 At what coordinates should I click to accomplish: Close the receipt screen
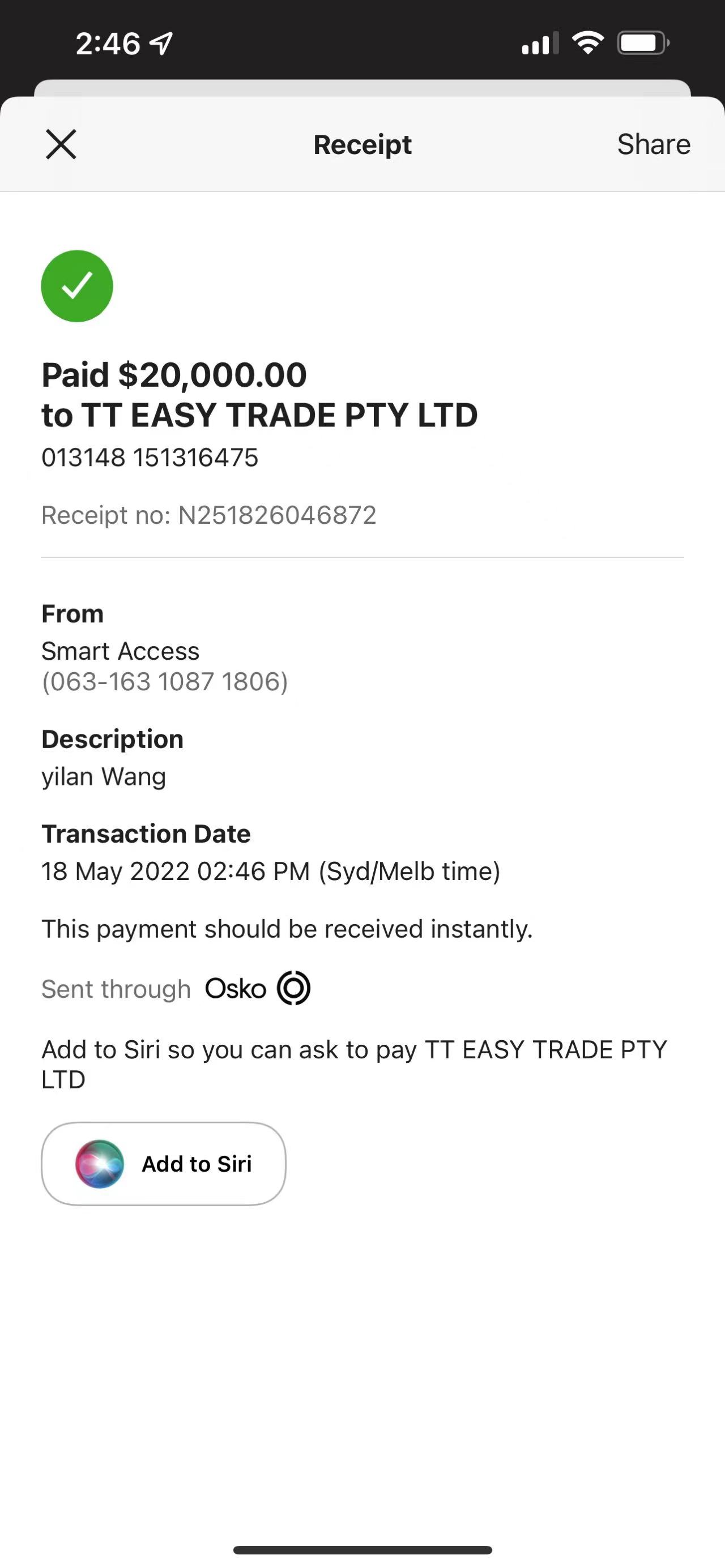pos(61,144)
